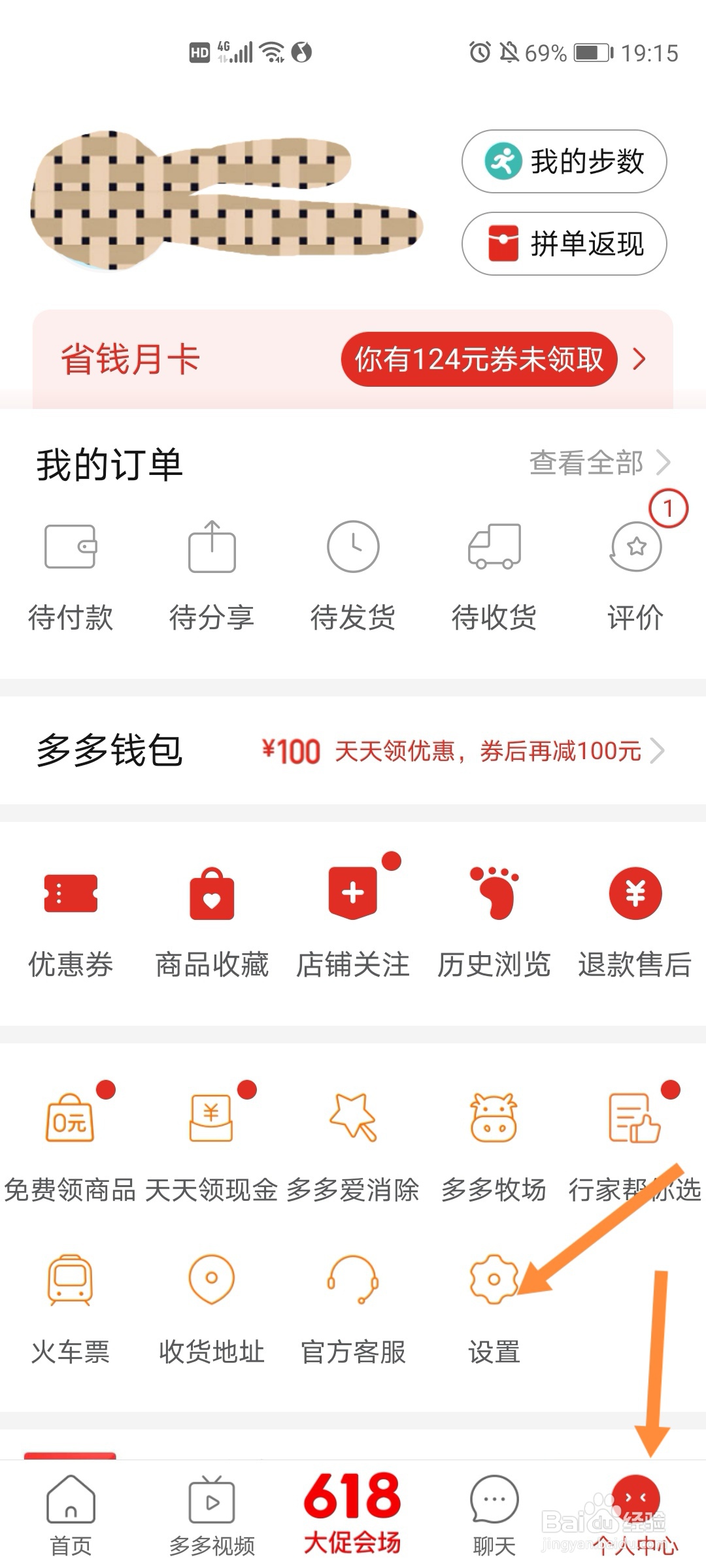Open 我的步数 step counter button
This screenshot has width=706, height=1568.
(x=564, y=161)
